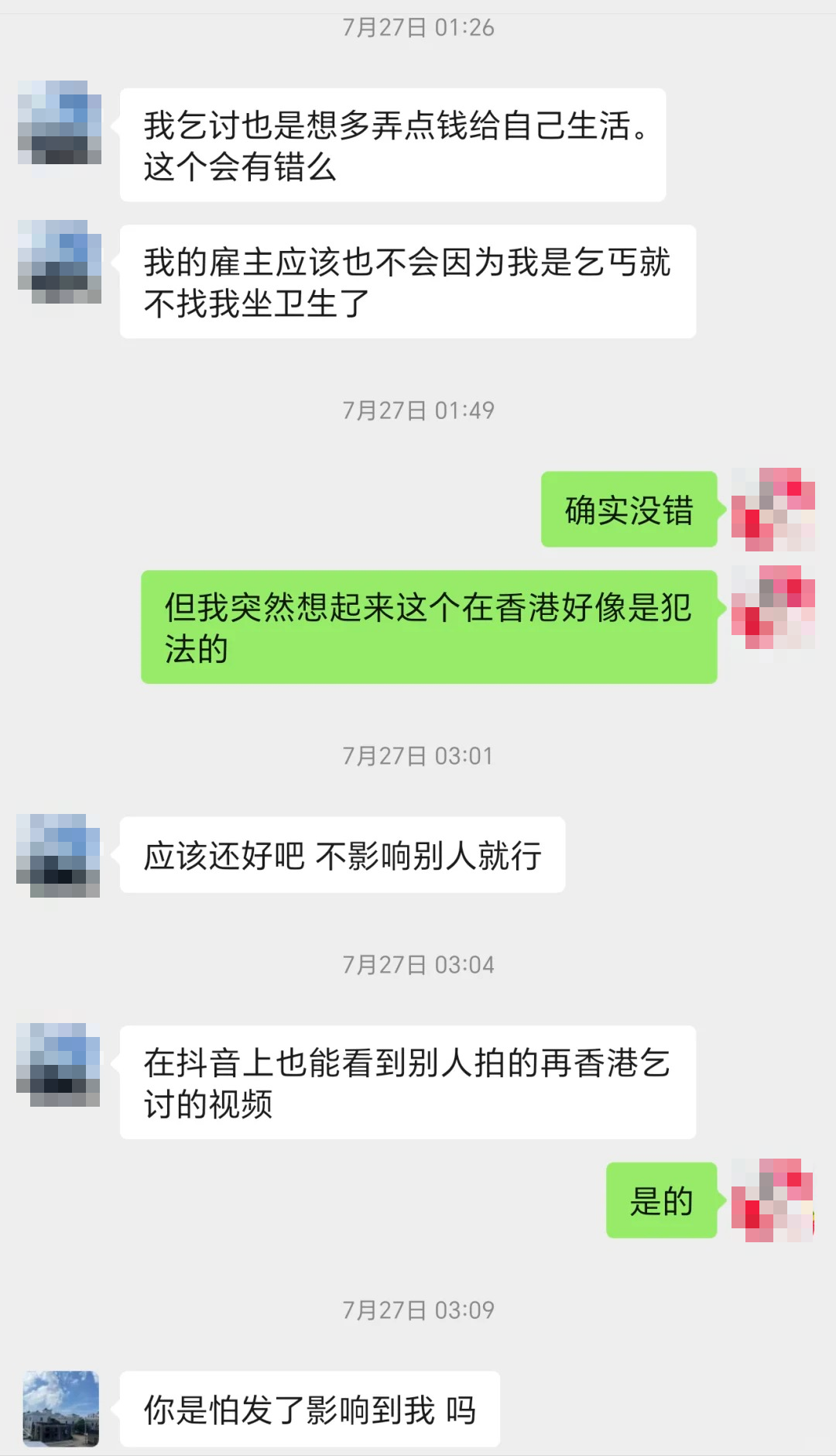
Task: Open sender's avatar beside "我乞讨也是想多弄点钱" message
Action: tap(60, 122)
